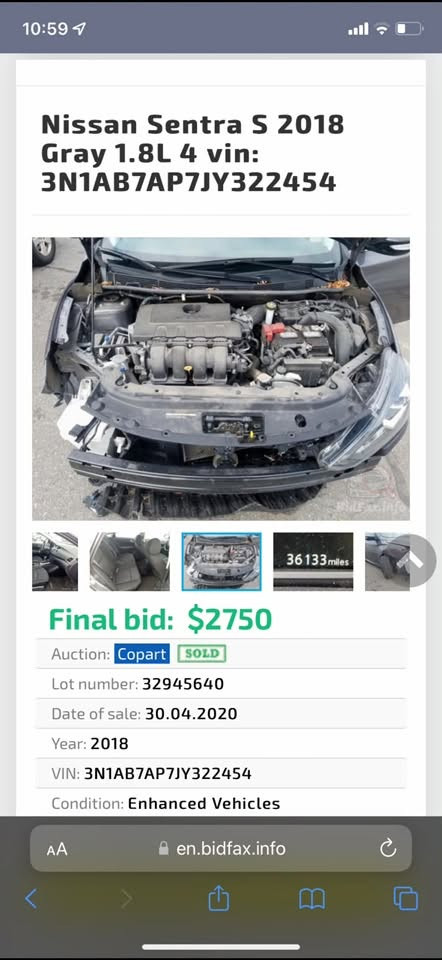442x960 pixels.
Task: Show open Safari tabs
Action: tap(405, 899)
